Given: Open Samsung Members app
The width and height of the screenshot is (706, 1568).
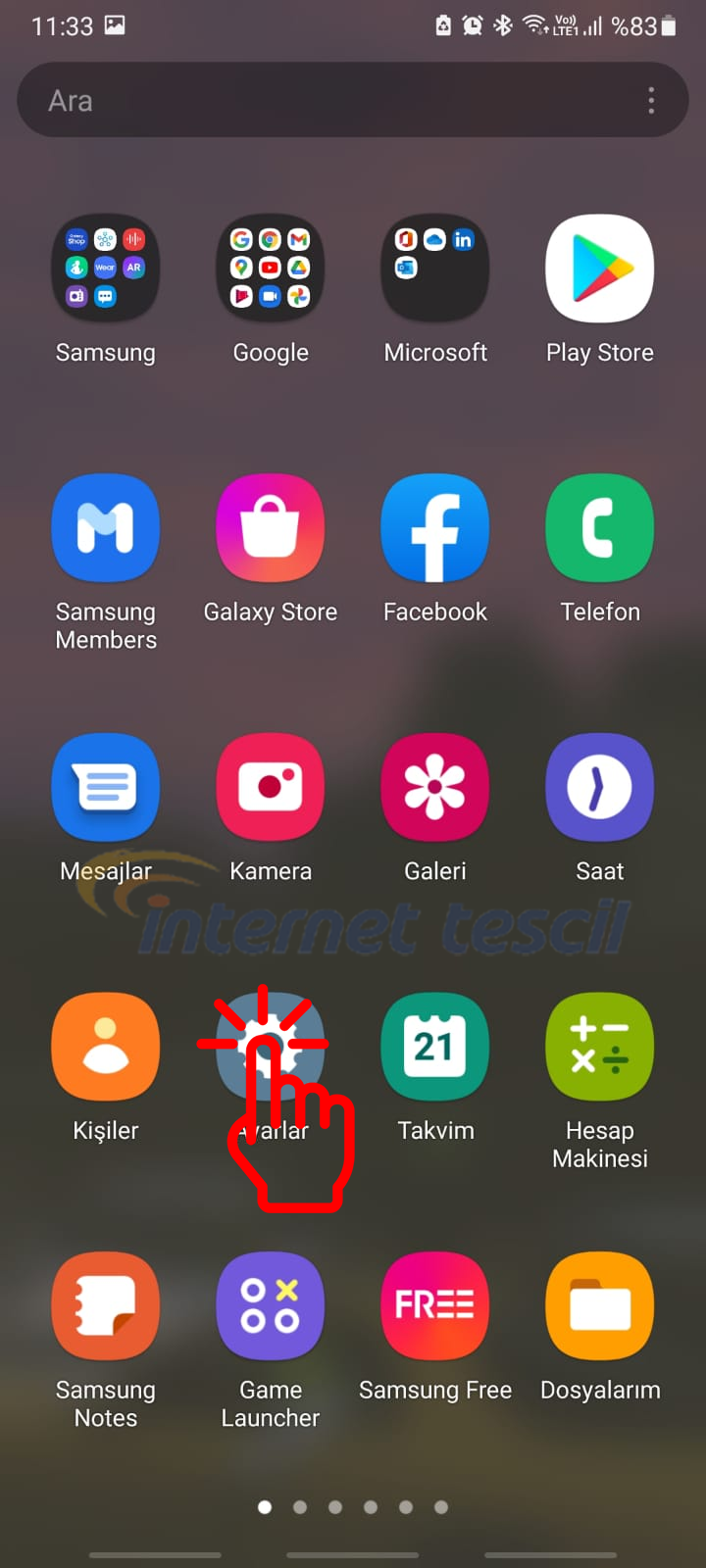Looking at the screenshot, I should pos(106,528).
